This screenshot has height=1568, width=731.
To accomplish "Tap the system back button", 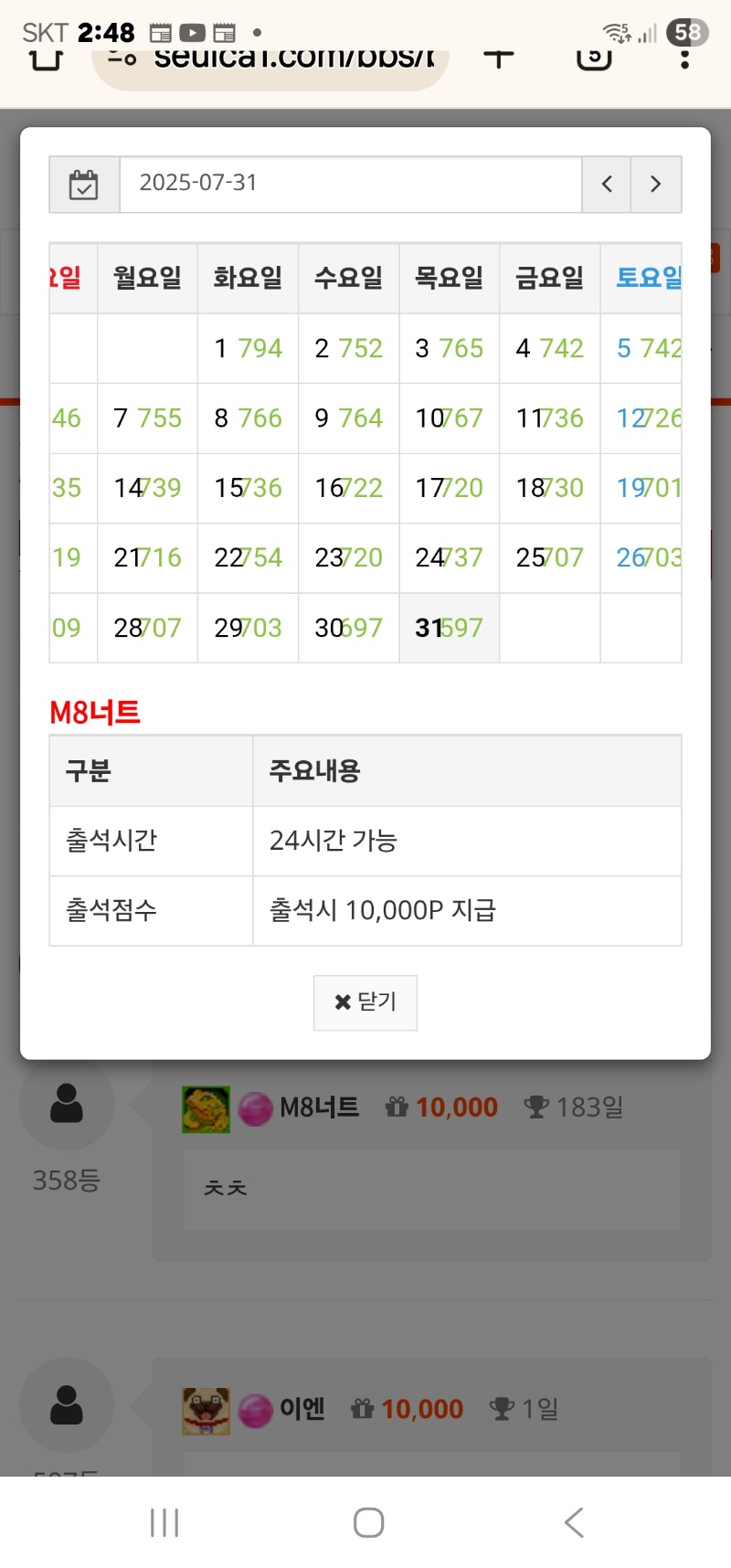I will tap(573, 1522).
